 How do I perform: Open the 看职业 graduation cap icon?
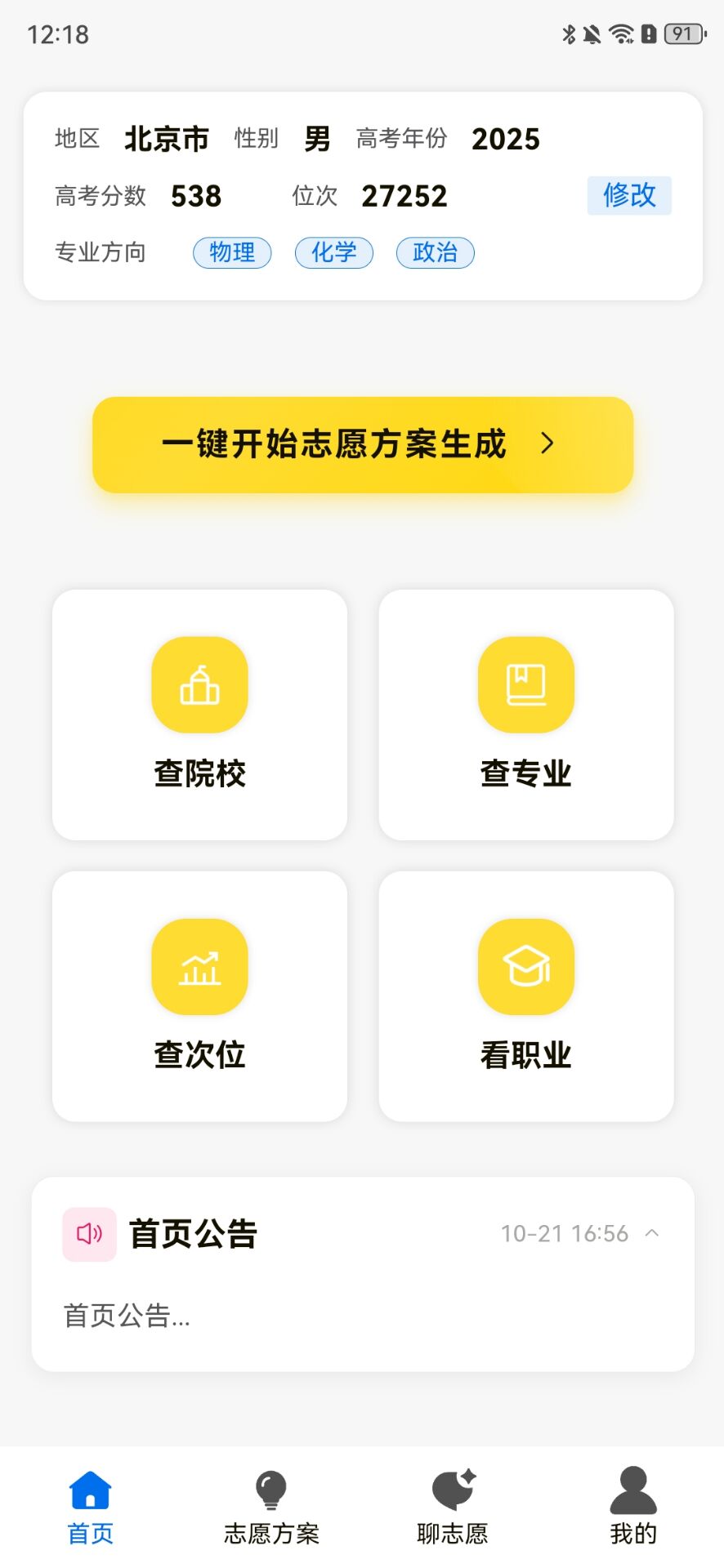click(525, 966)
